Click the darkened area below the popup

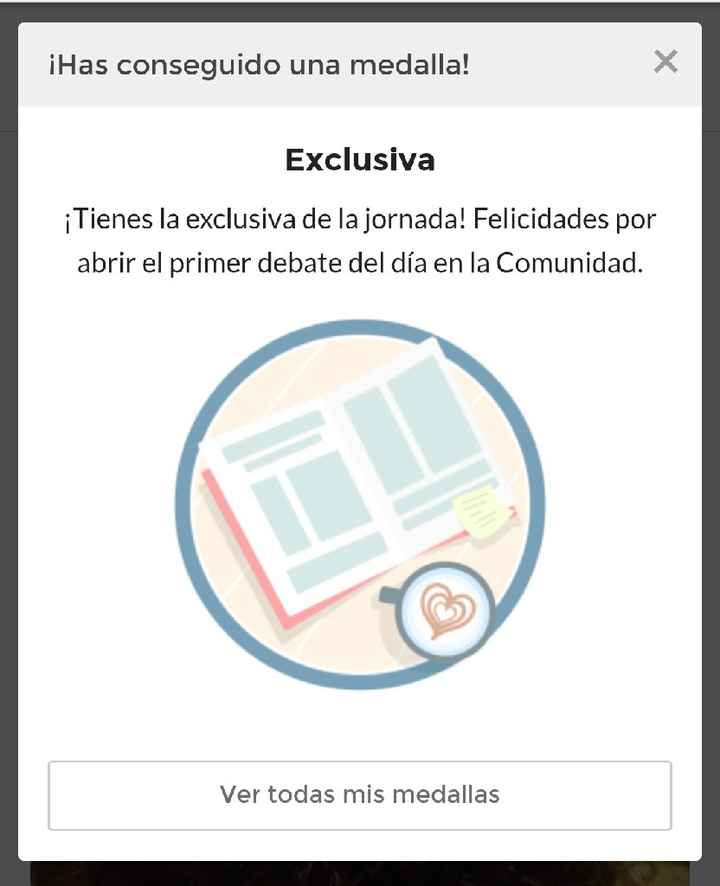[x=360, y=875]
